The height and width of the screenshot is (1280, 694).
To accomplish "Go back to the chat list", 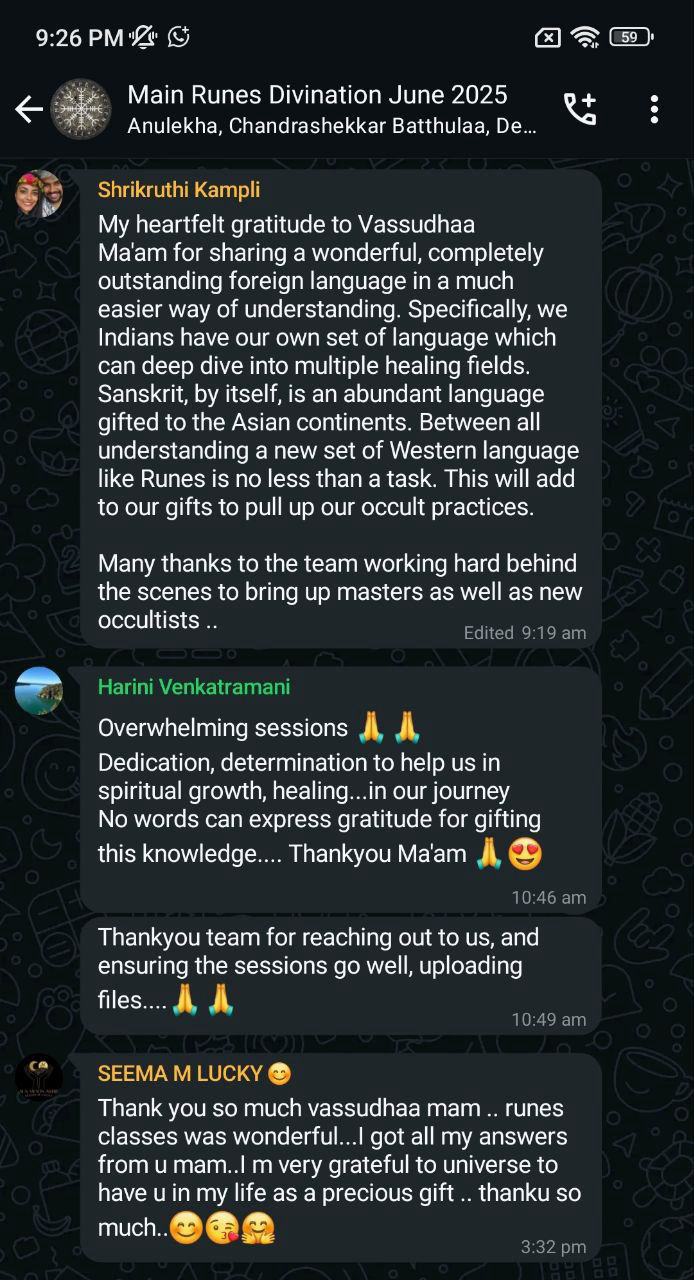I will tap(28, 109).
